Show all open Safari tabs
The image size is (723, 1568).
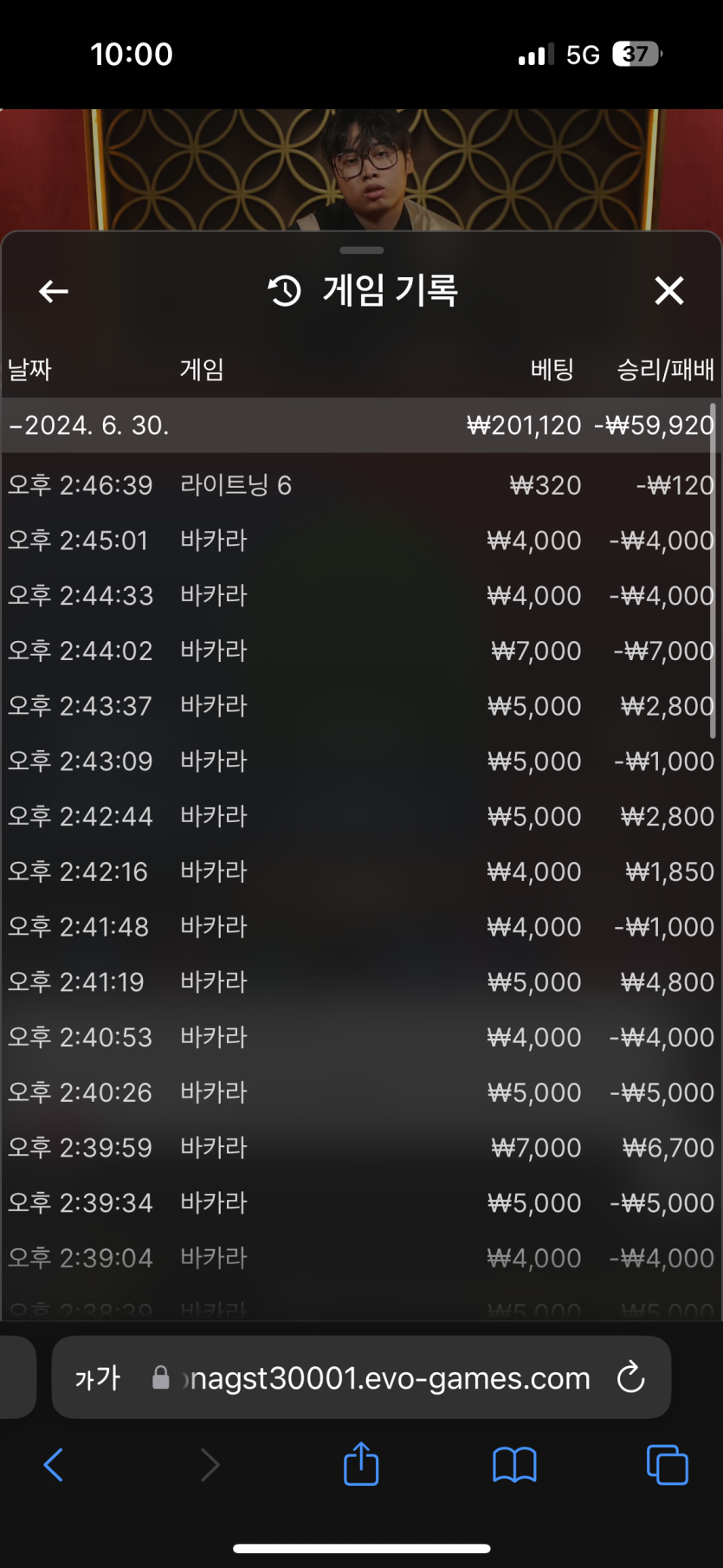[667, 1465]
